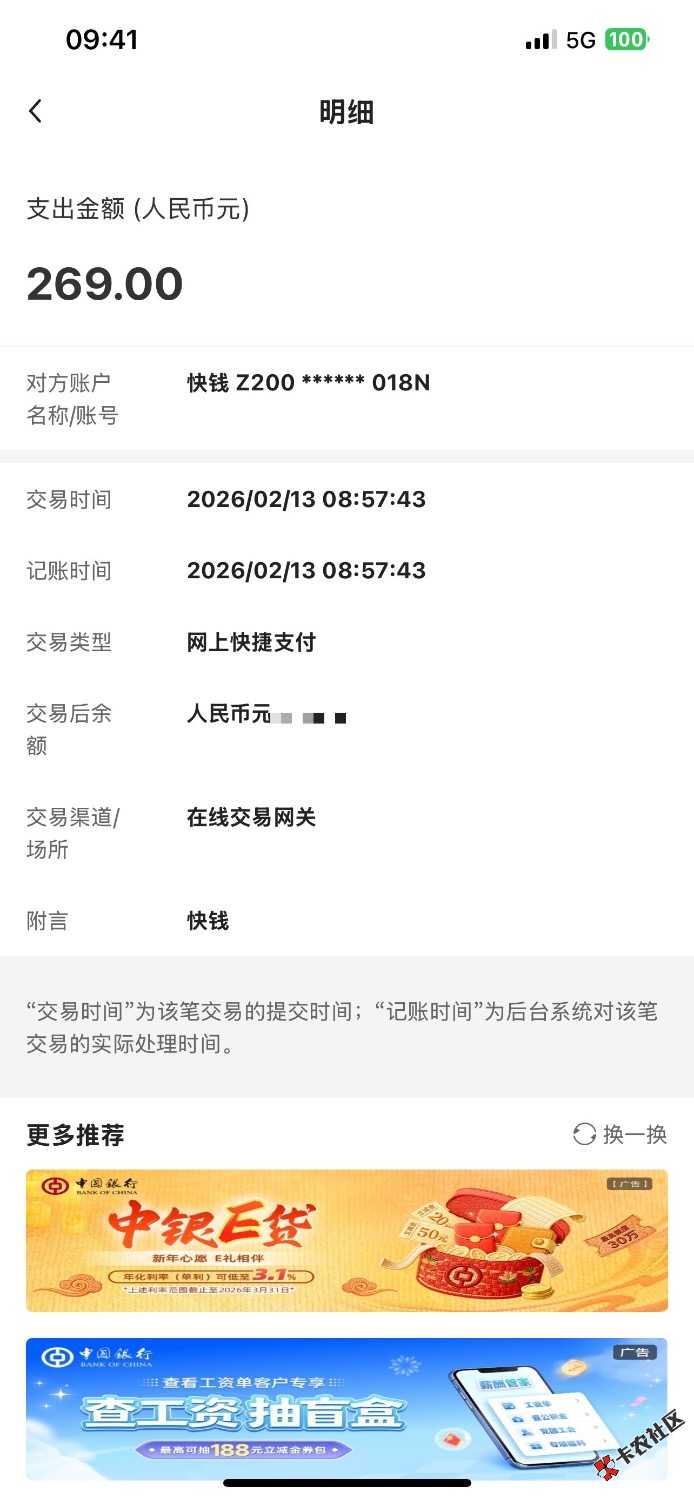This screenshot has width=694, height=1500.
Task: Open the 查工资抽盲盒 banner
Action: pos(346,1408)
